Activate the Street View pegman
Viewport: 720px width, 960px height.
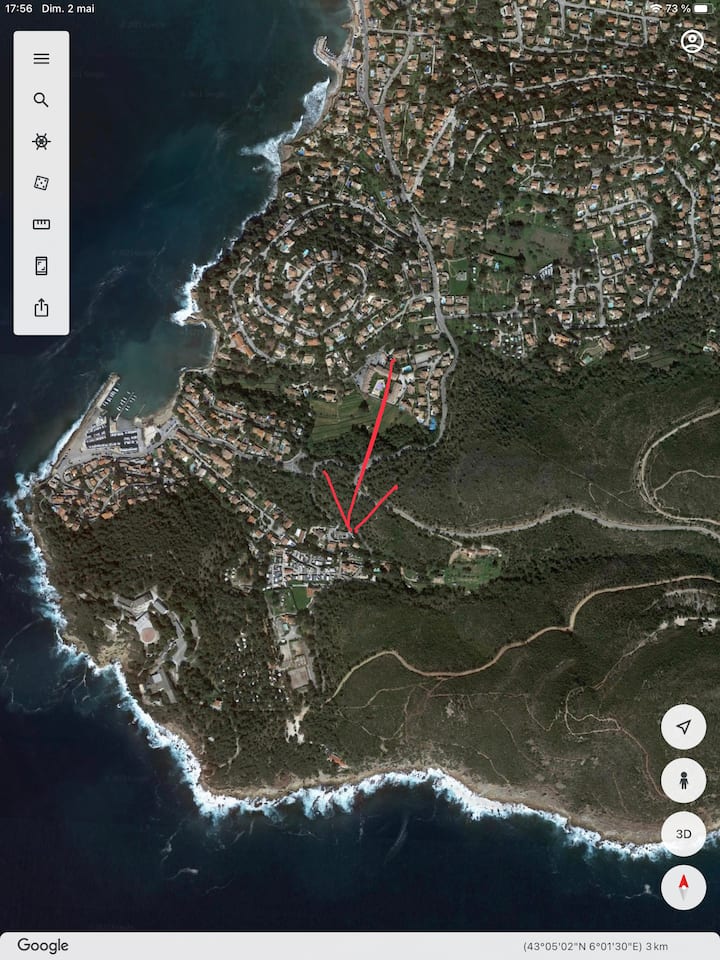click(684, 780)
